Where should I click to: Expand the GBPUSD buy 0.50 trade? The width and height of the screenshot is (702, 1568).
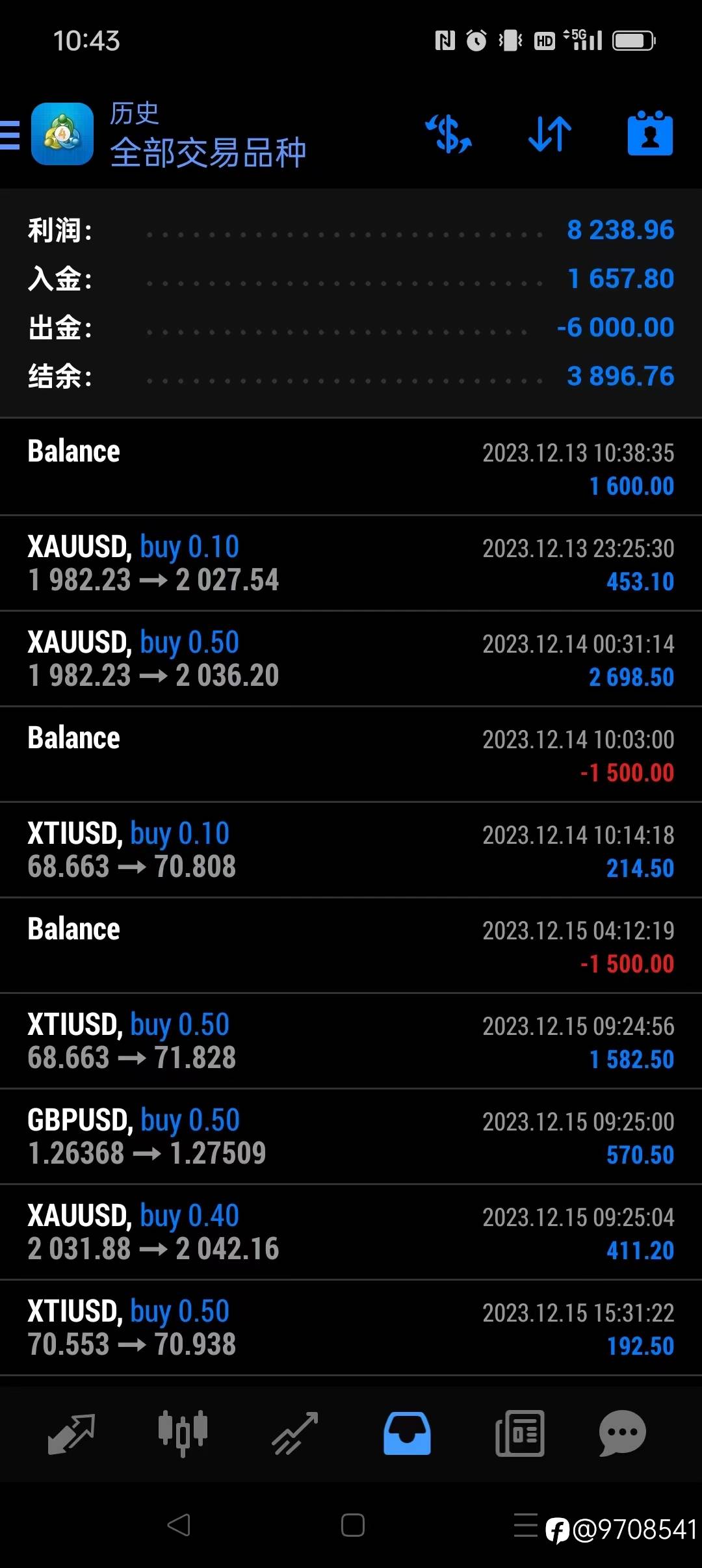(351, 1137)
